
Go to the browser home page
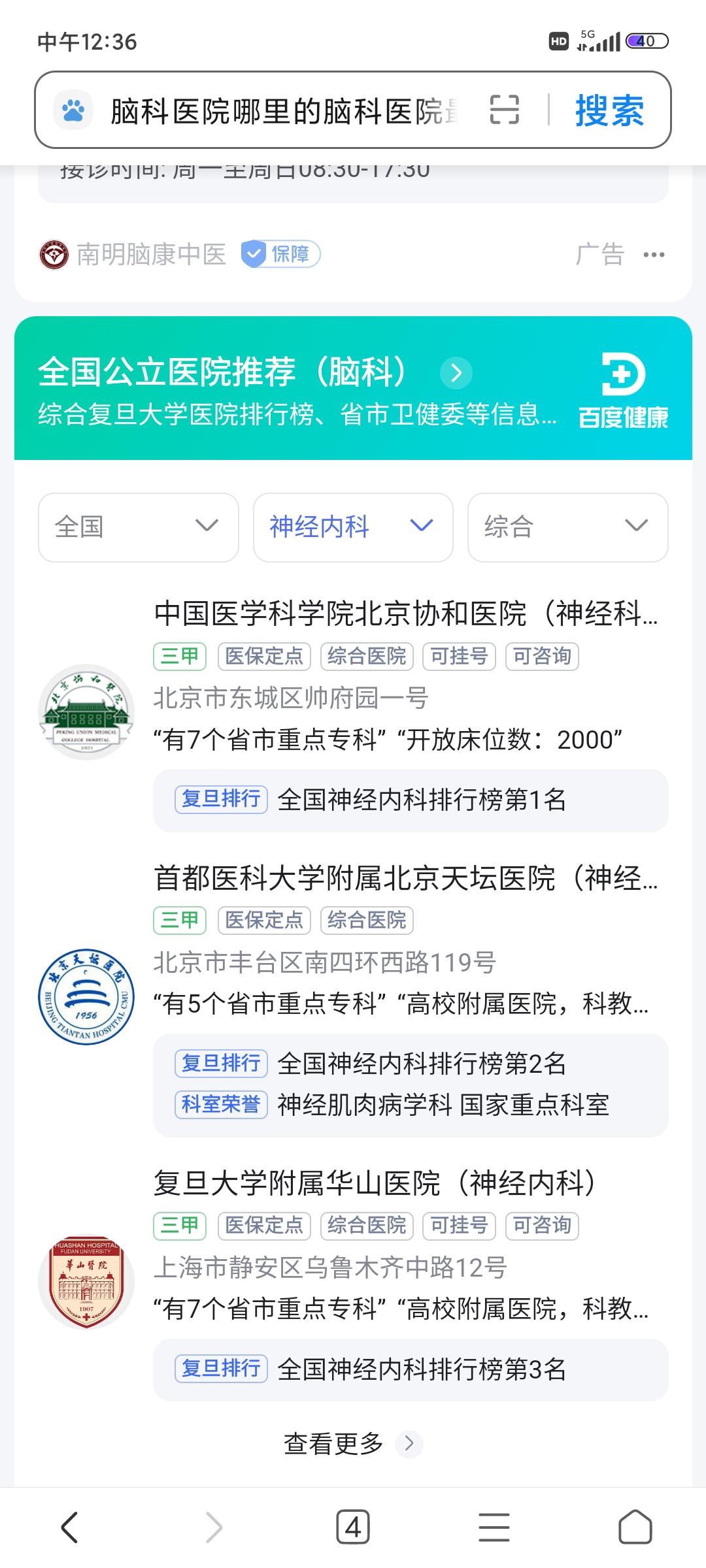635,1527
